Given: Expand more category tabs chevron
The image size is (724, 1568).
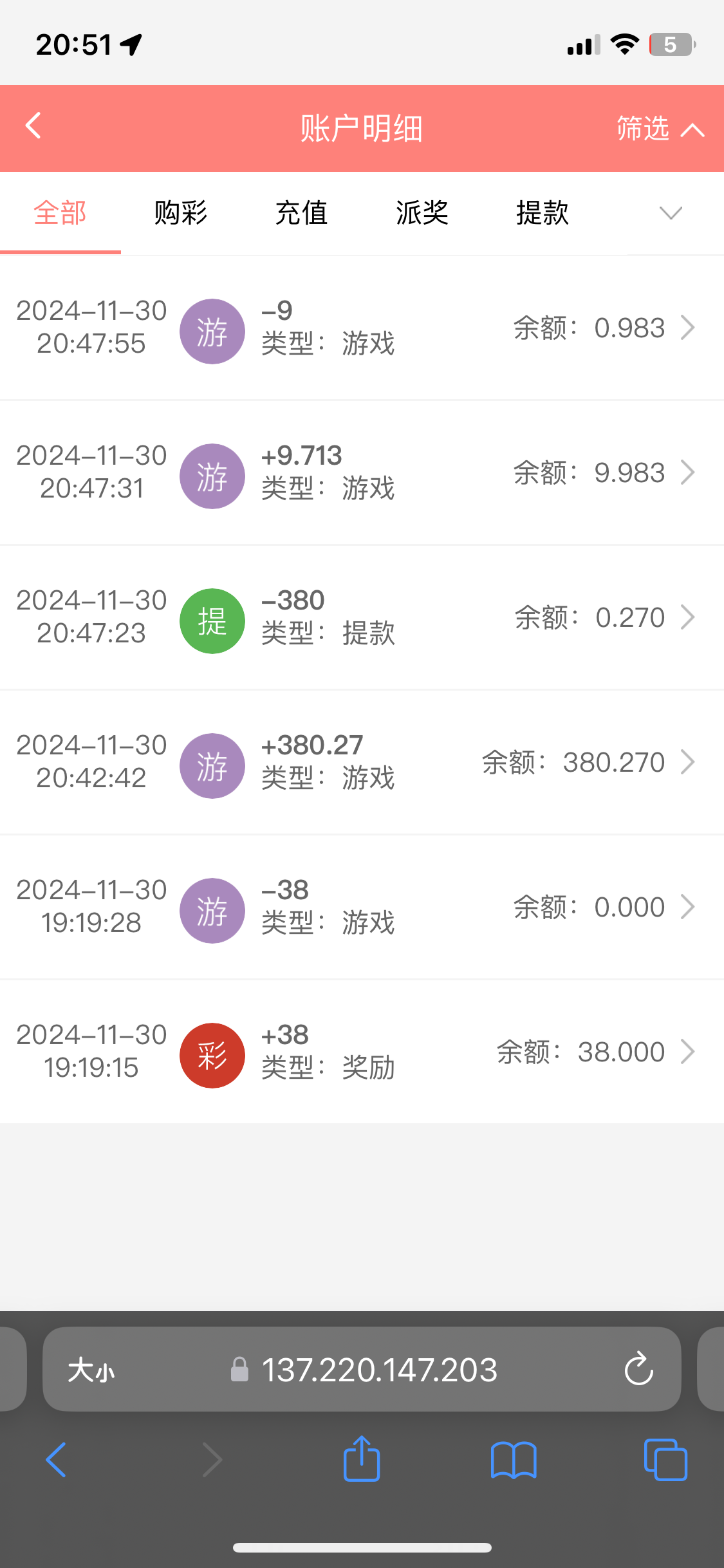Looking at the screenshot, I should [x=671, y=213].
